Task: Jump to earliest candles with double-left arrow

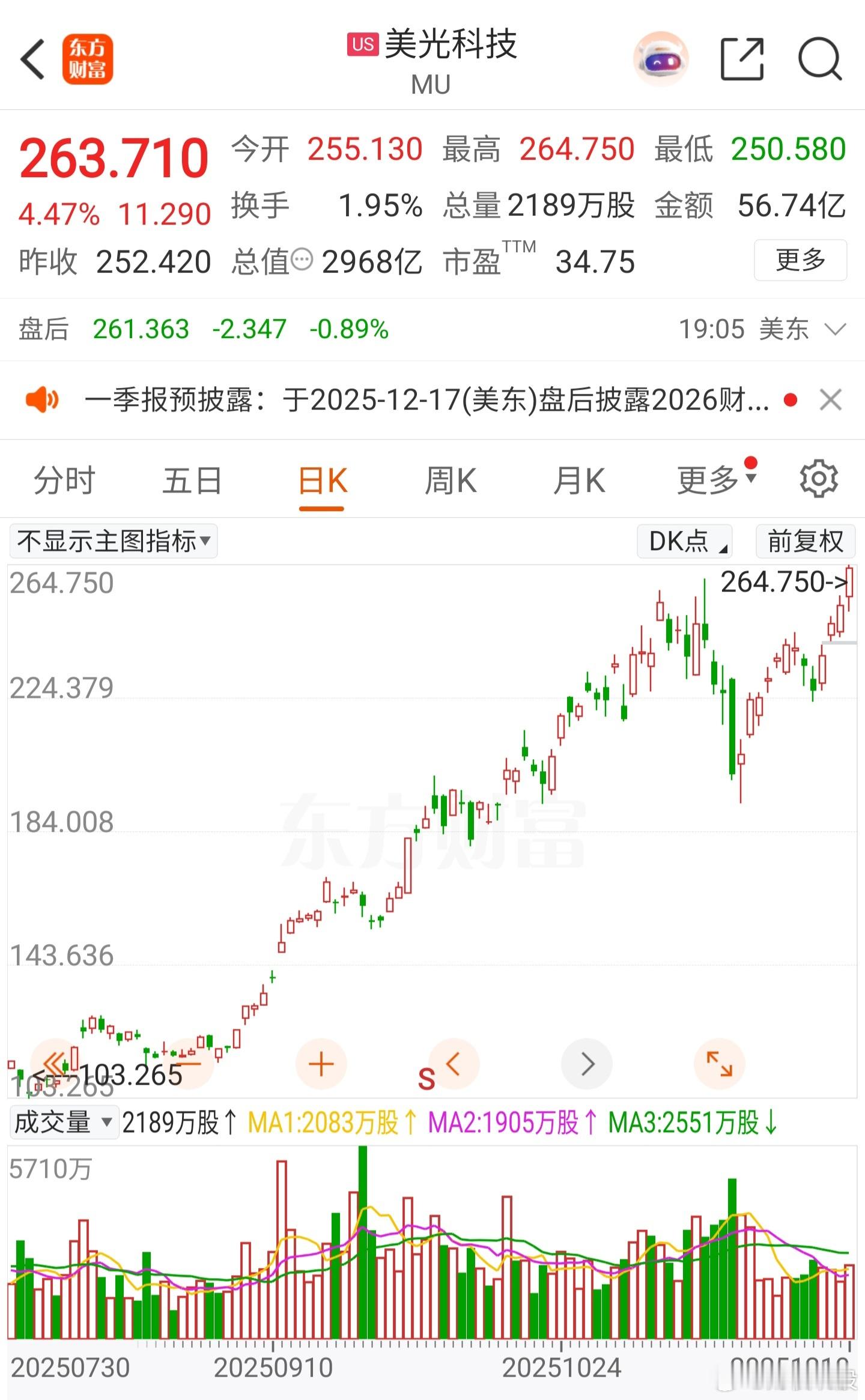Action: [x=55, y=1063]
